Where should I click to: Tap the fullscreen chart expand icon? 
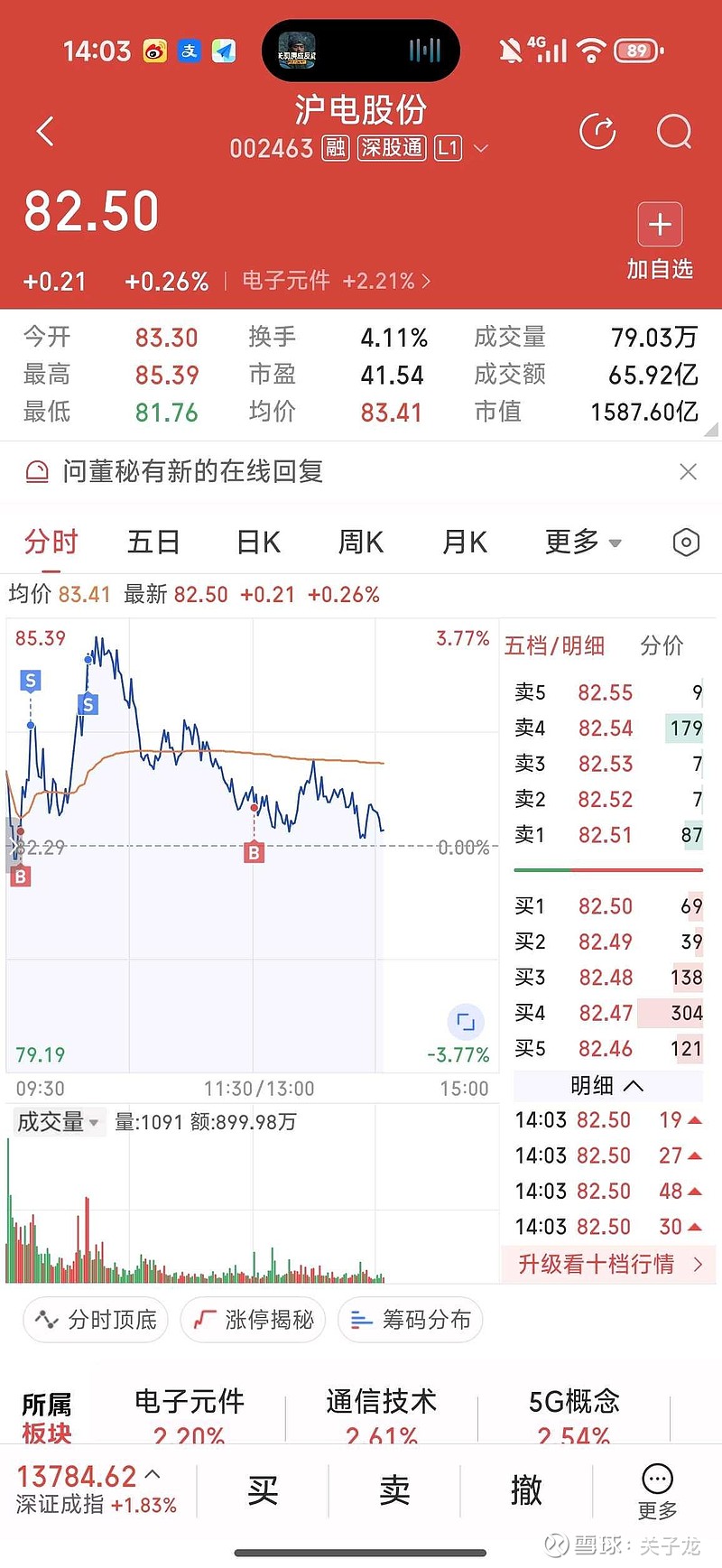465,1021
